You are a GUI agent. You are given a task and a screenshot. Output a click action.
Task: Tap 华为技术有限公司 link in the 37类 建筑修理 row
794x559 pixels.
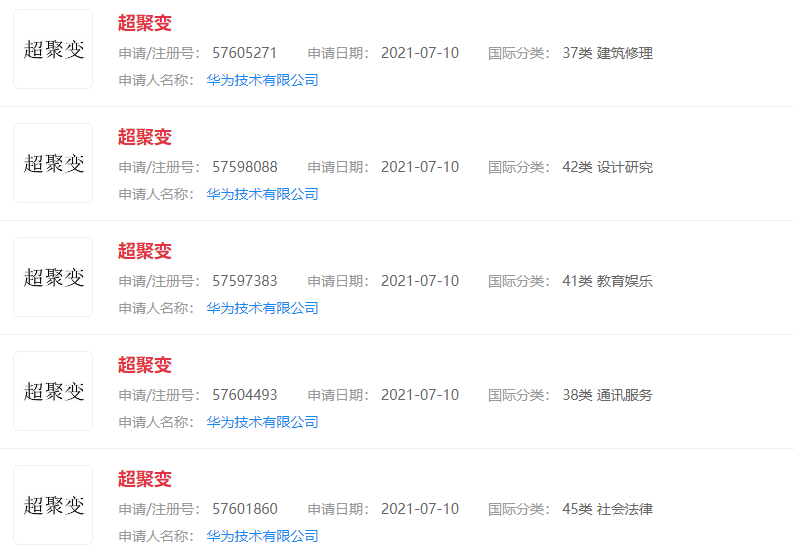click(x=262, y=80)
